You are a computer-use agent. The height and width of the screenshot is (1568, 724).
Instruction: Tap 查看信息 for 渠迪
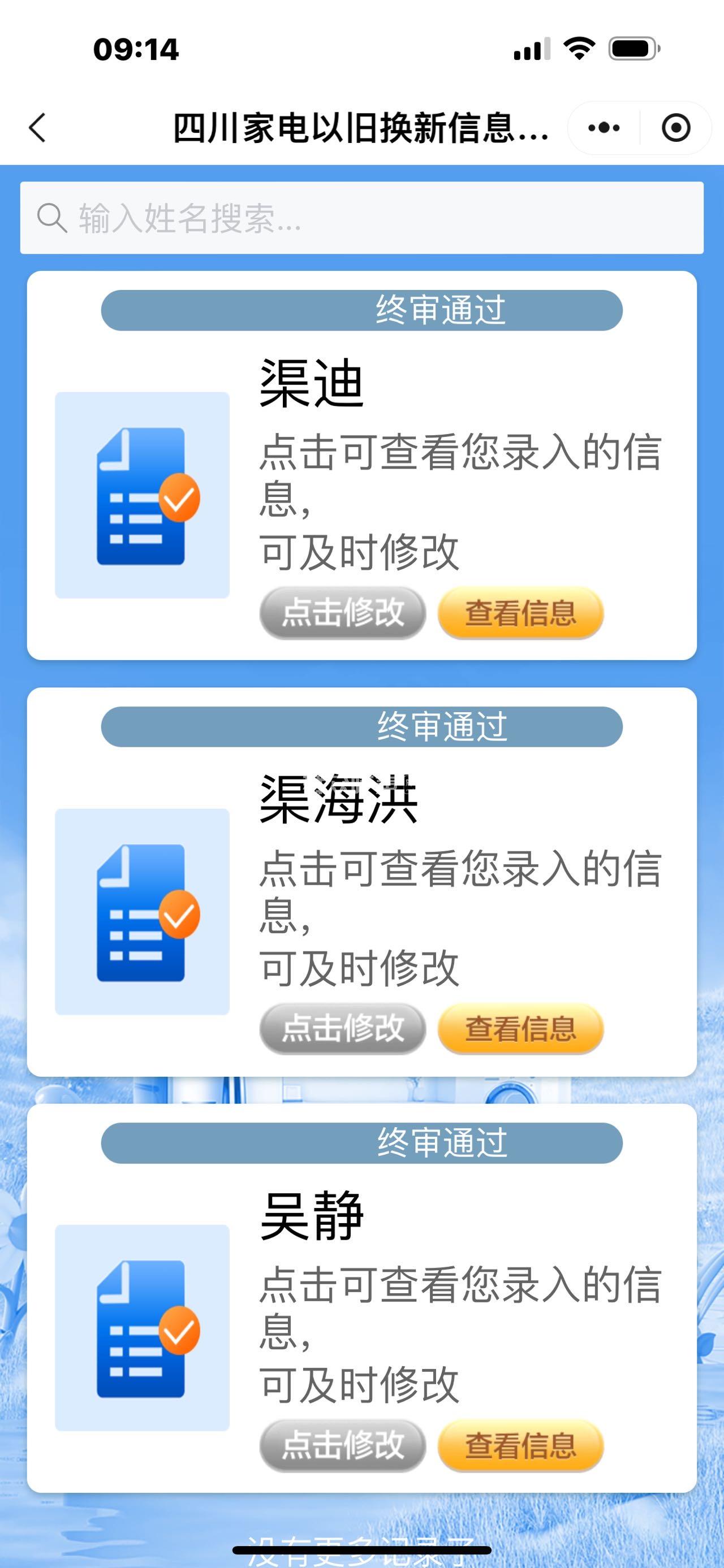[520, 612]
